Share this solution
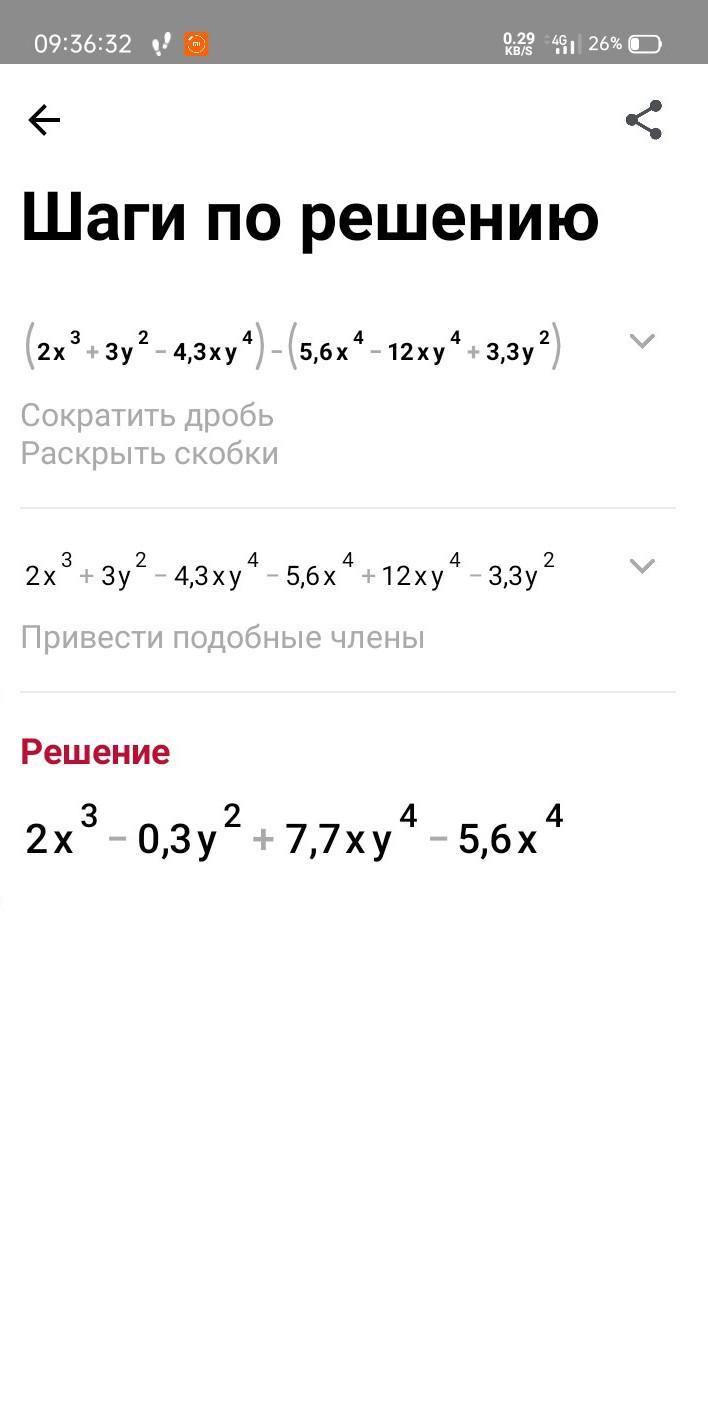This screenshot has width=708, height=1424. coord(643,120)
